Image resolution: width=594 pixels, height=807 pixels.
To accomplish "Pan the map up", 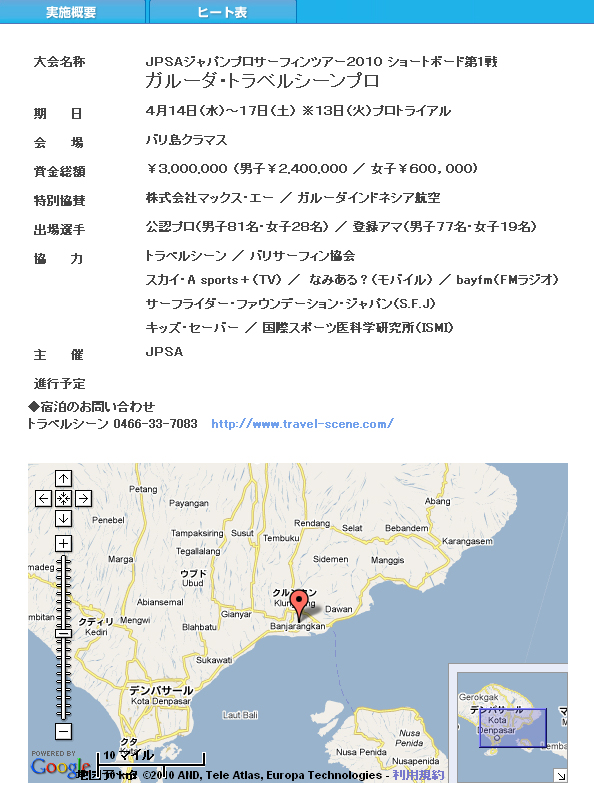I will point(63,479).
